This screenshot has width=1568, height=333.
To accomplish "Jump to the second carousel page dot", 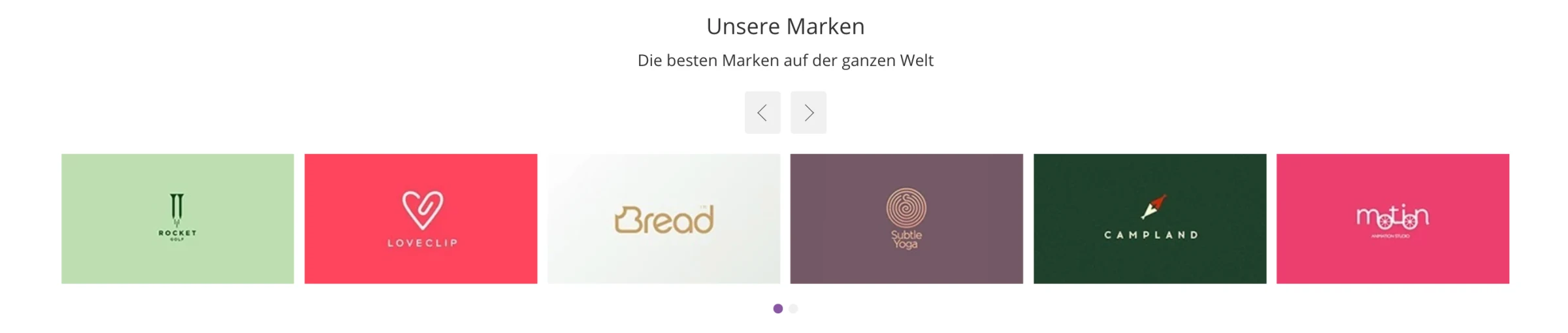I will point(793,309).
